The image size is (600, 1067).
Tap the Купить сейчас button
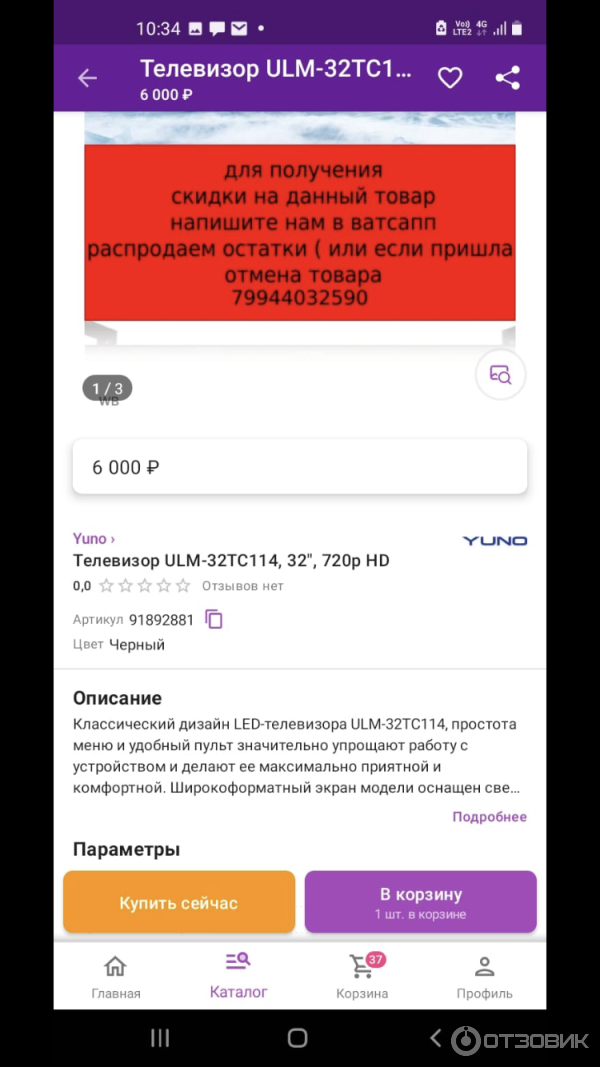pyautogui.click(x=179, y=903)
